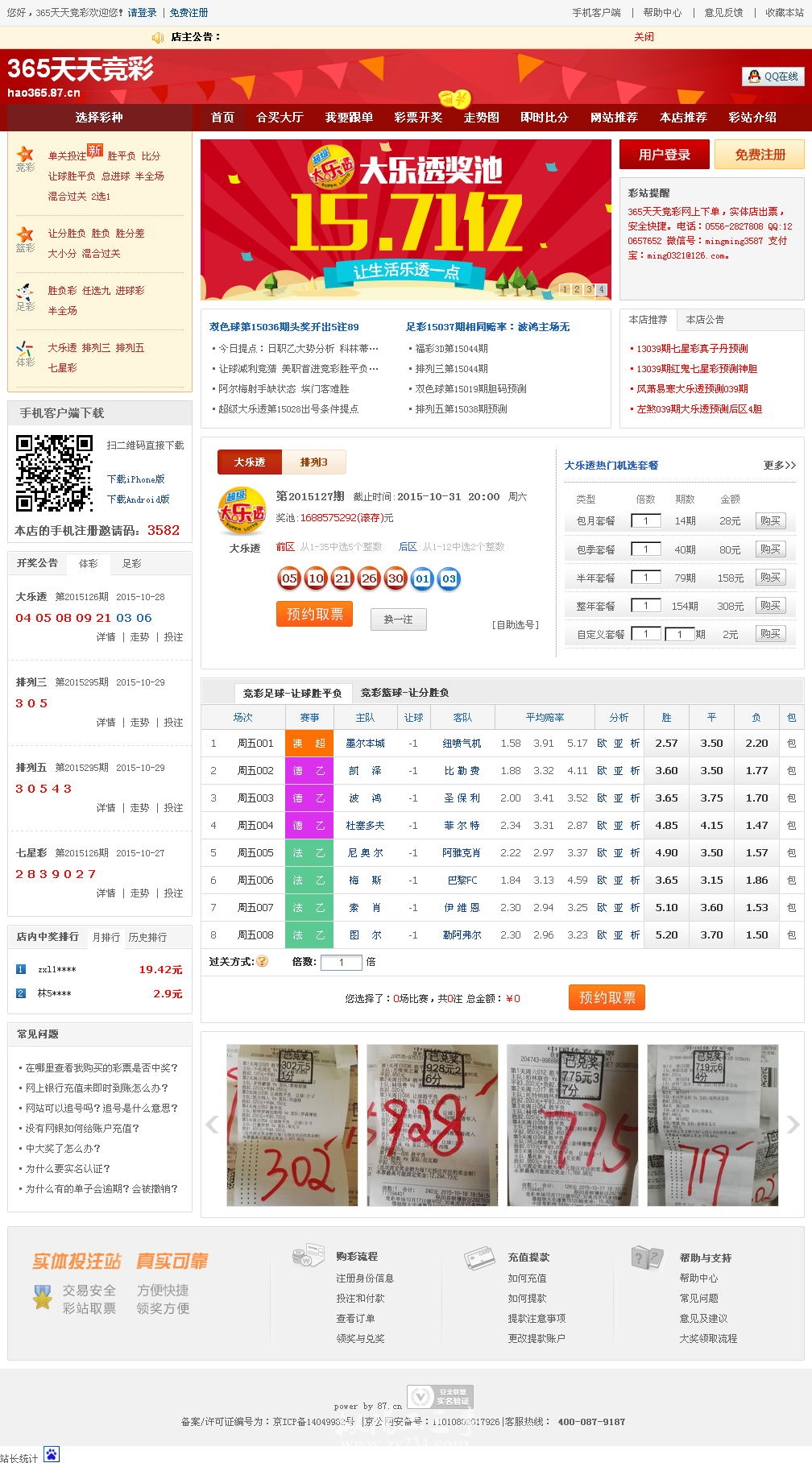The height and width of the screenshot is (1467, 812).
Task: Open 彩票开奖 navigation item
Action: [418, 118]
